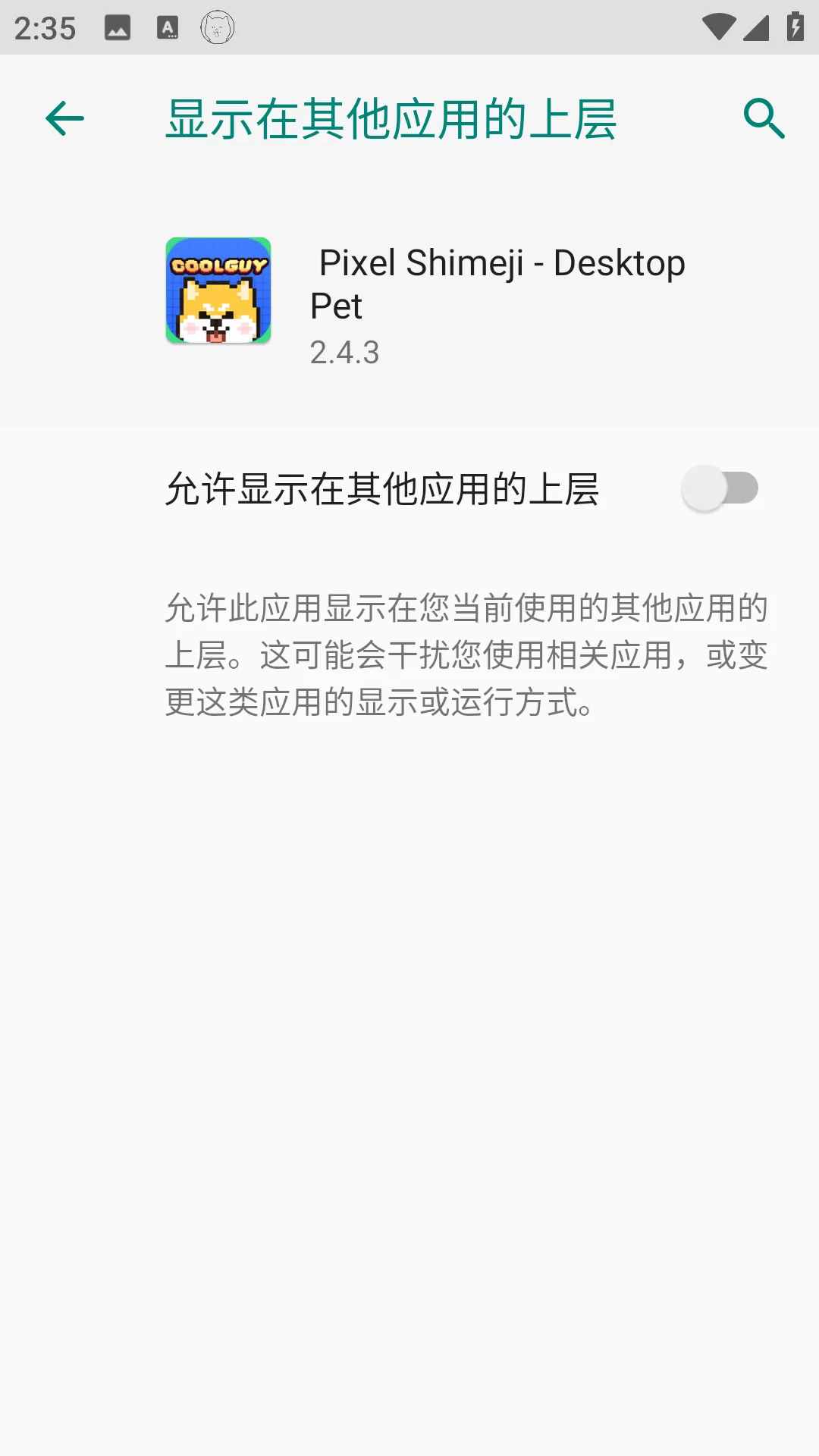Viewport: 819px width, 1456px height.
Task: Tap the permission description text
Action: coord(466,654)
